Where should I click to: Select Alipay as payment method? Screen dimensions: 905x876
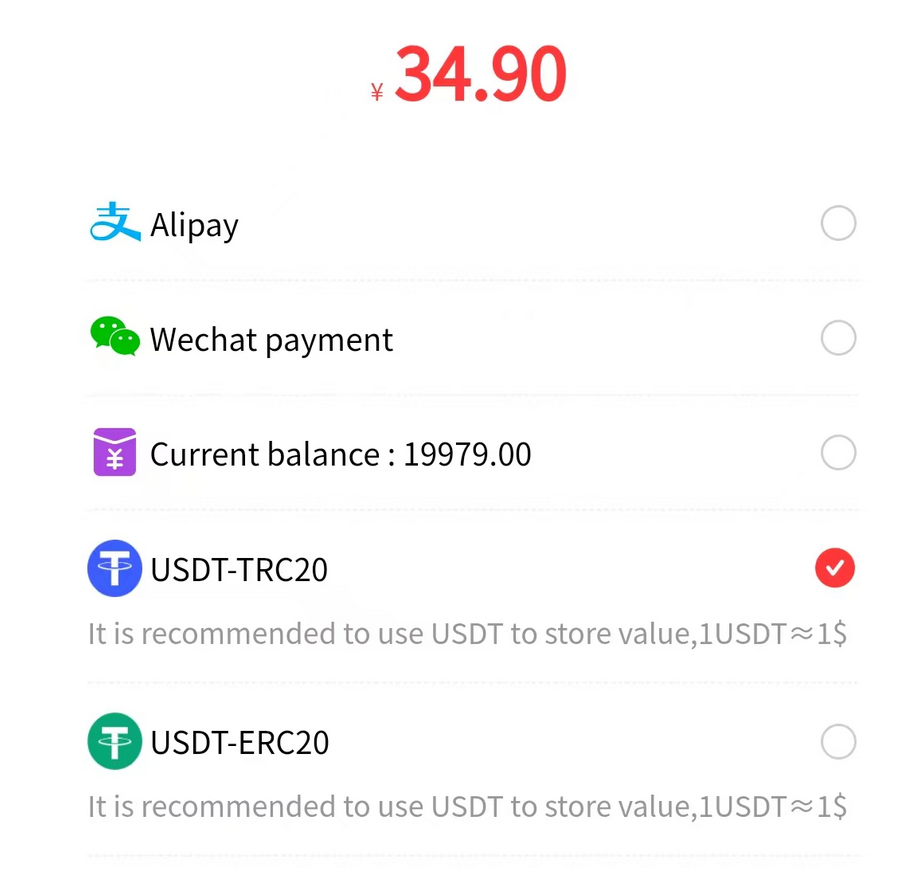point(838,224)
